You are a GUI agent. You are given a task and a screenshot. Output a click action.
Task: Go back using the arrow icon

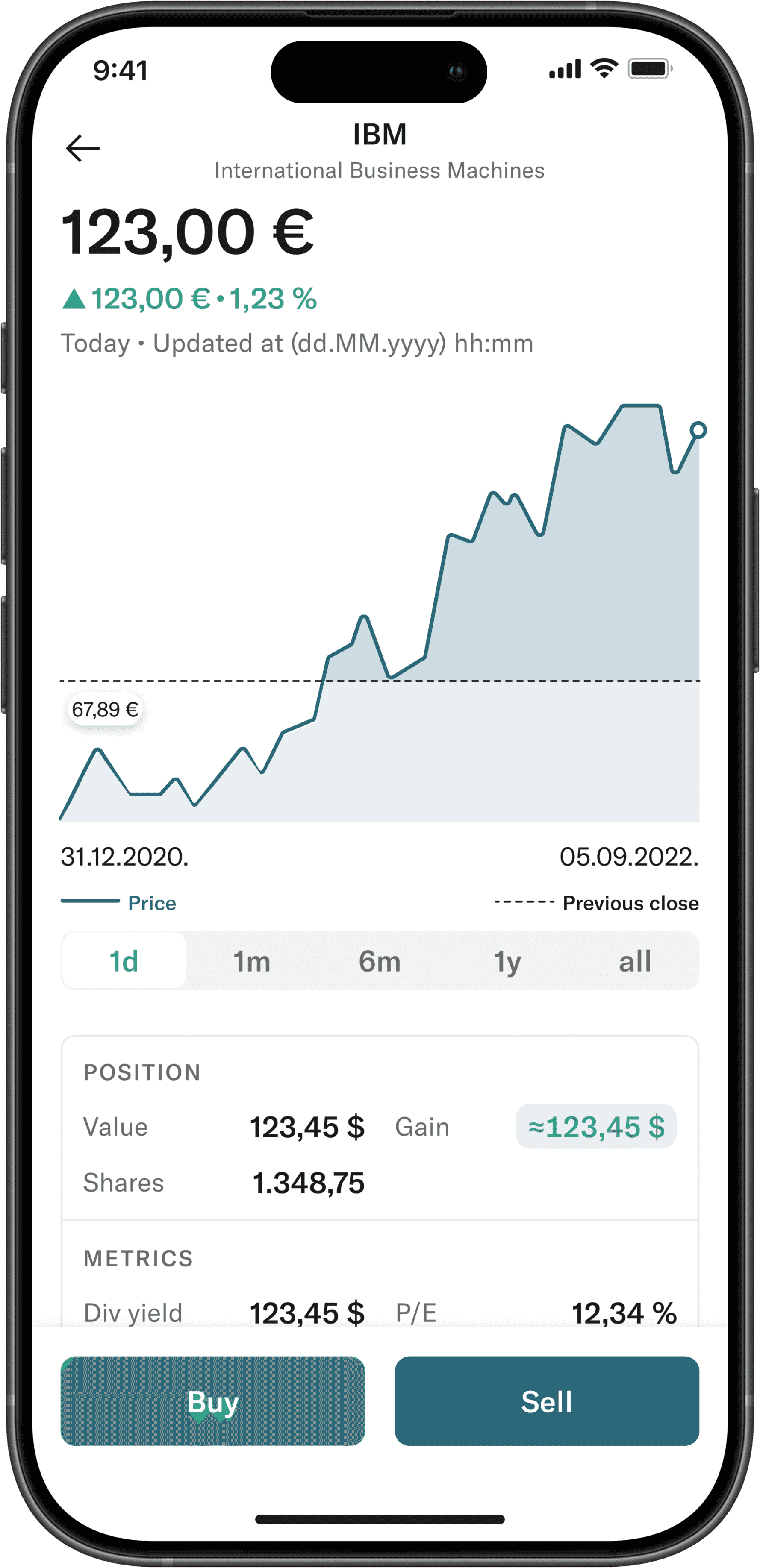(83, 148)
